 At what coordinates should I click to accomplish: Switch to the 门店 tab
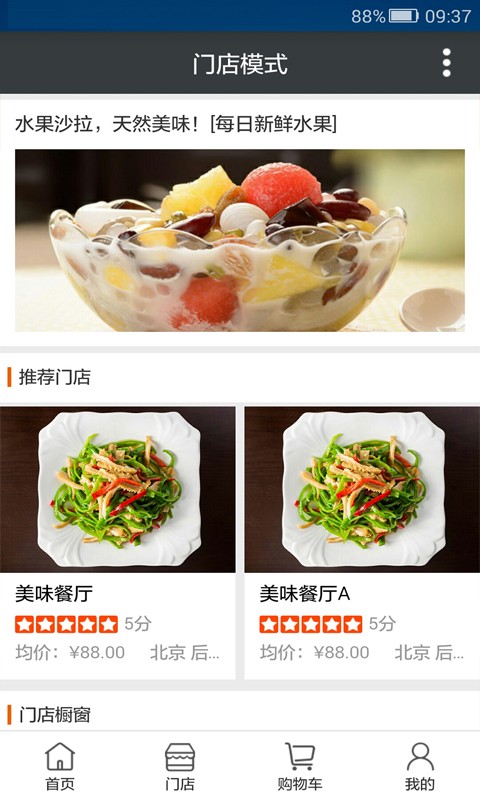coord(180,766)
